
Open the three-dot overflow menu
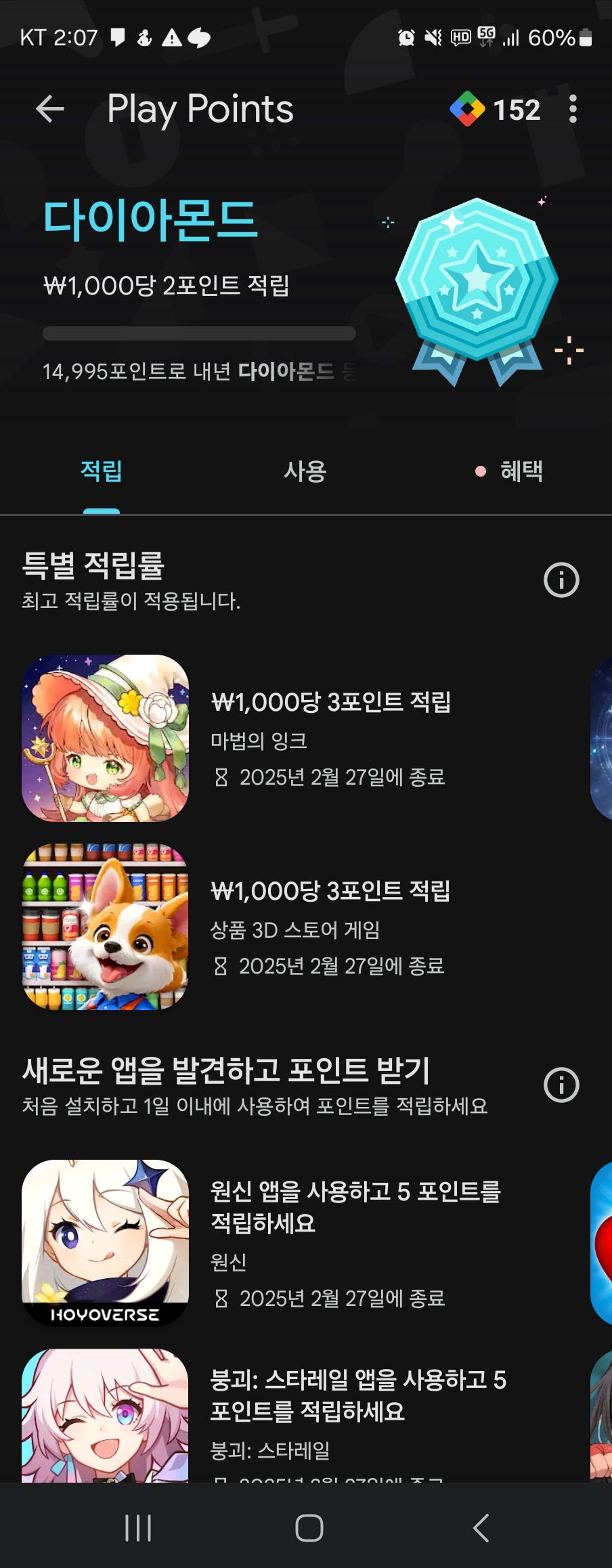573,109
